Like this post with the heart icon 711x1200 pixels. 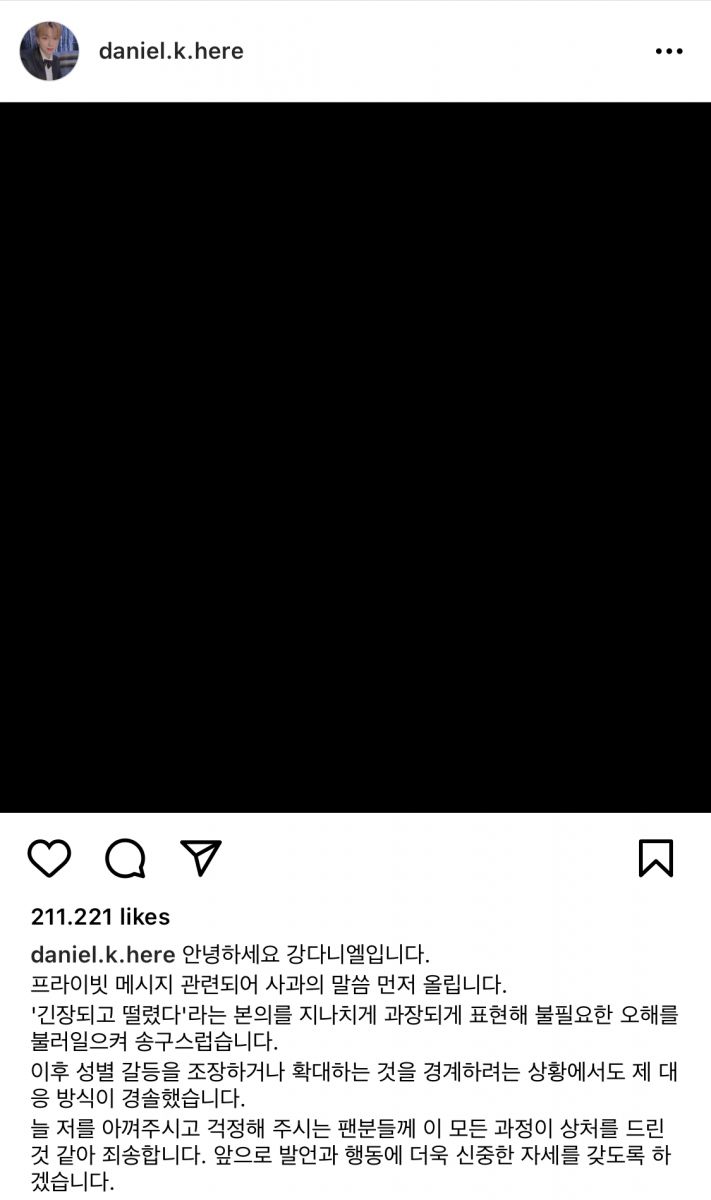pyautogui.click(x=49, y=858)
